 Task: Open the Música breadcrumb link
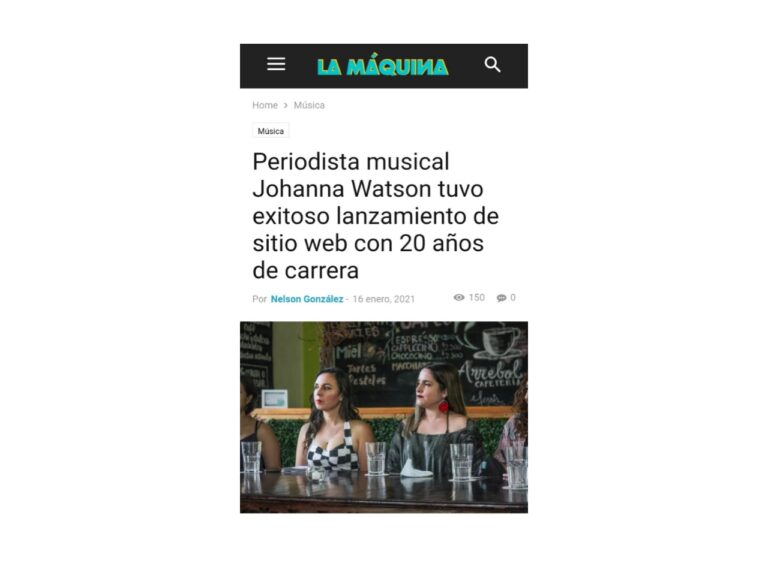[309, 105]
